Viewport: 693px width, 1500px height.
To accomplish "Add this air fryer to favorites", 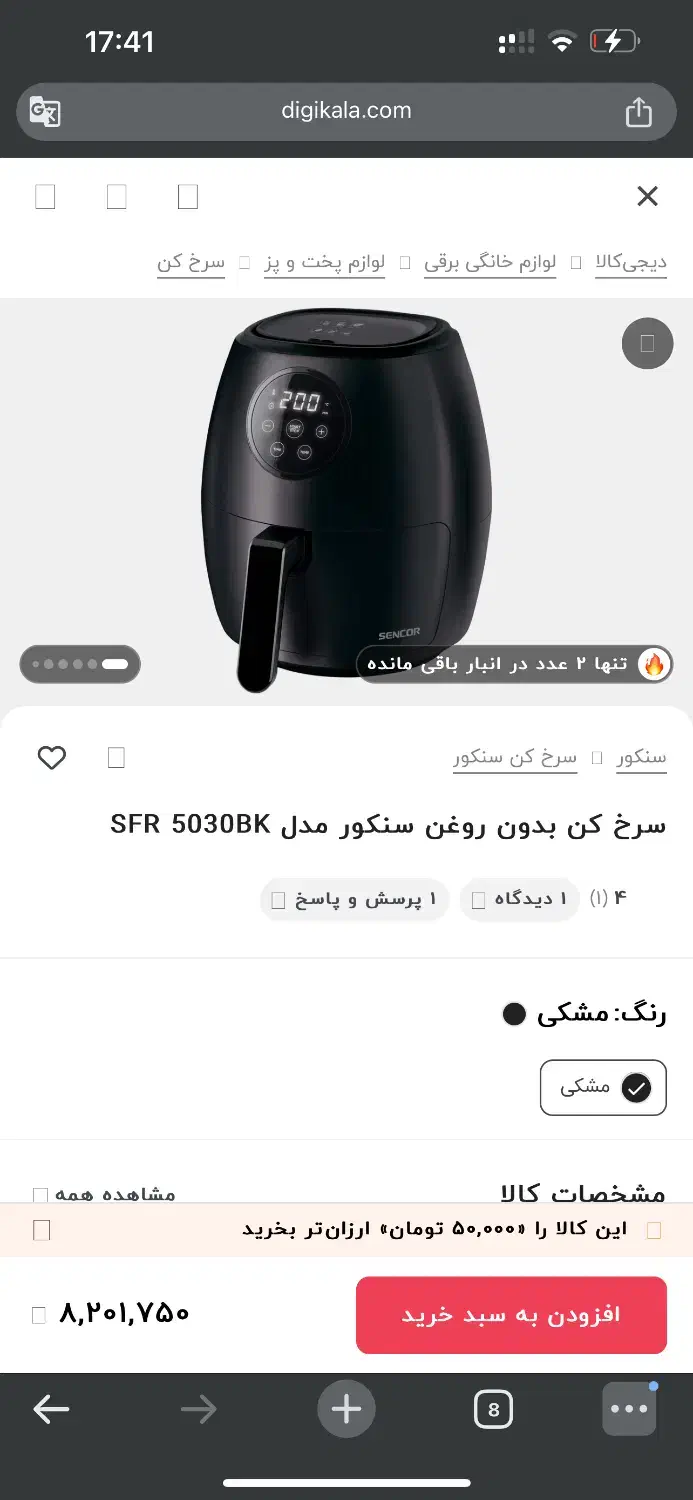I will [52, 758].
